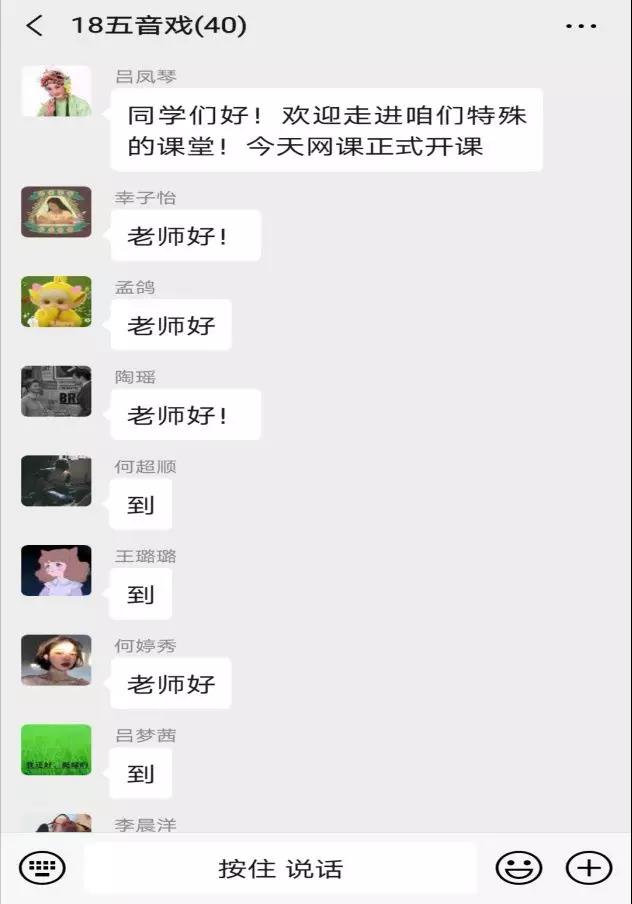
Task: Tap 陶瑶's avatar
Action: [x=56, y=391]
